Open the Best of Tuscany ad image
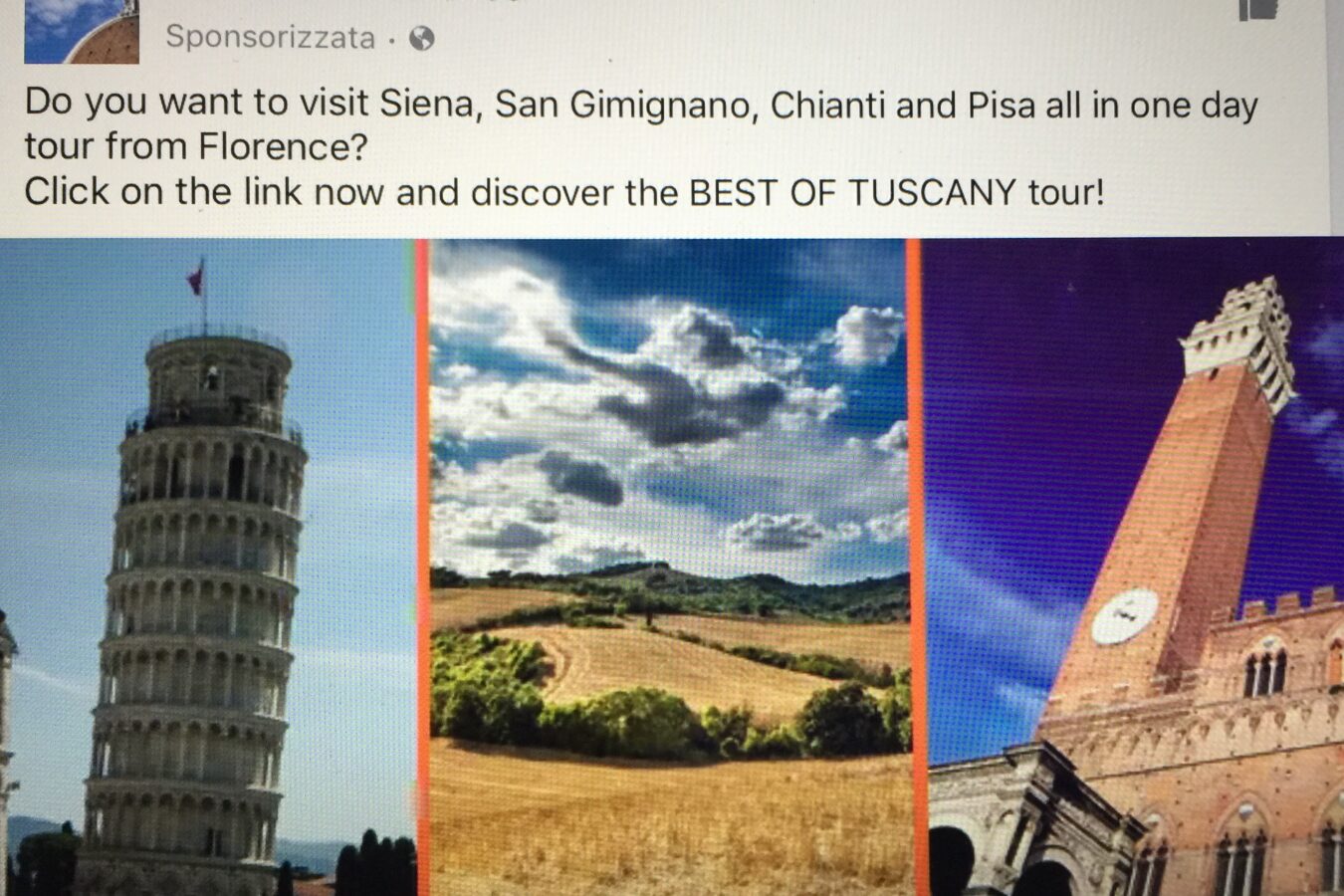The width and height of the screenshot is (1344, 896). click(x=669, y=565)
